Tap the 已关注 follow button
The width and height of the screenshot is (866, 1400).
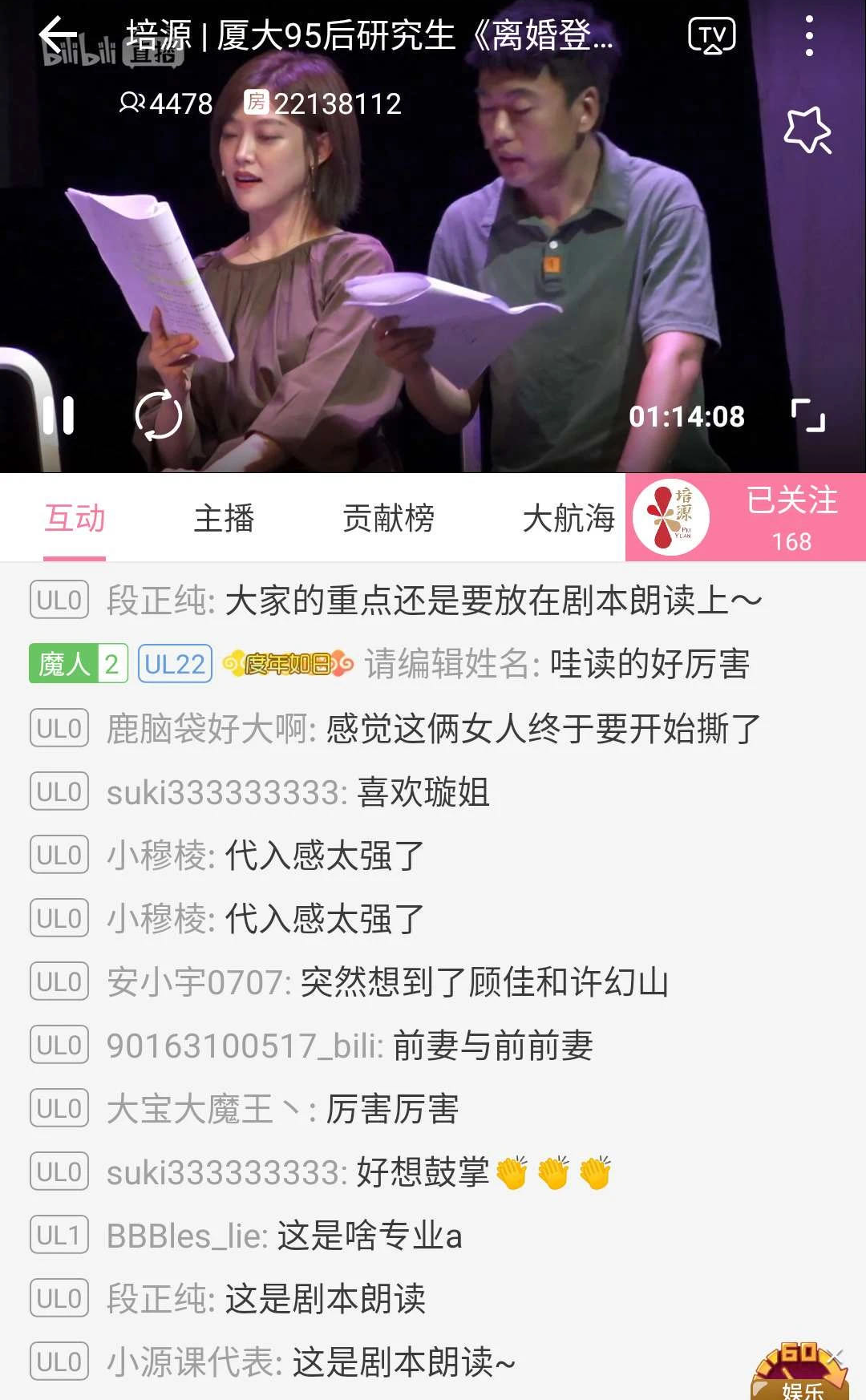(791, 518)
